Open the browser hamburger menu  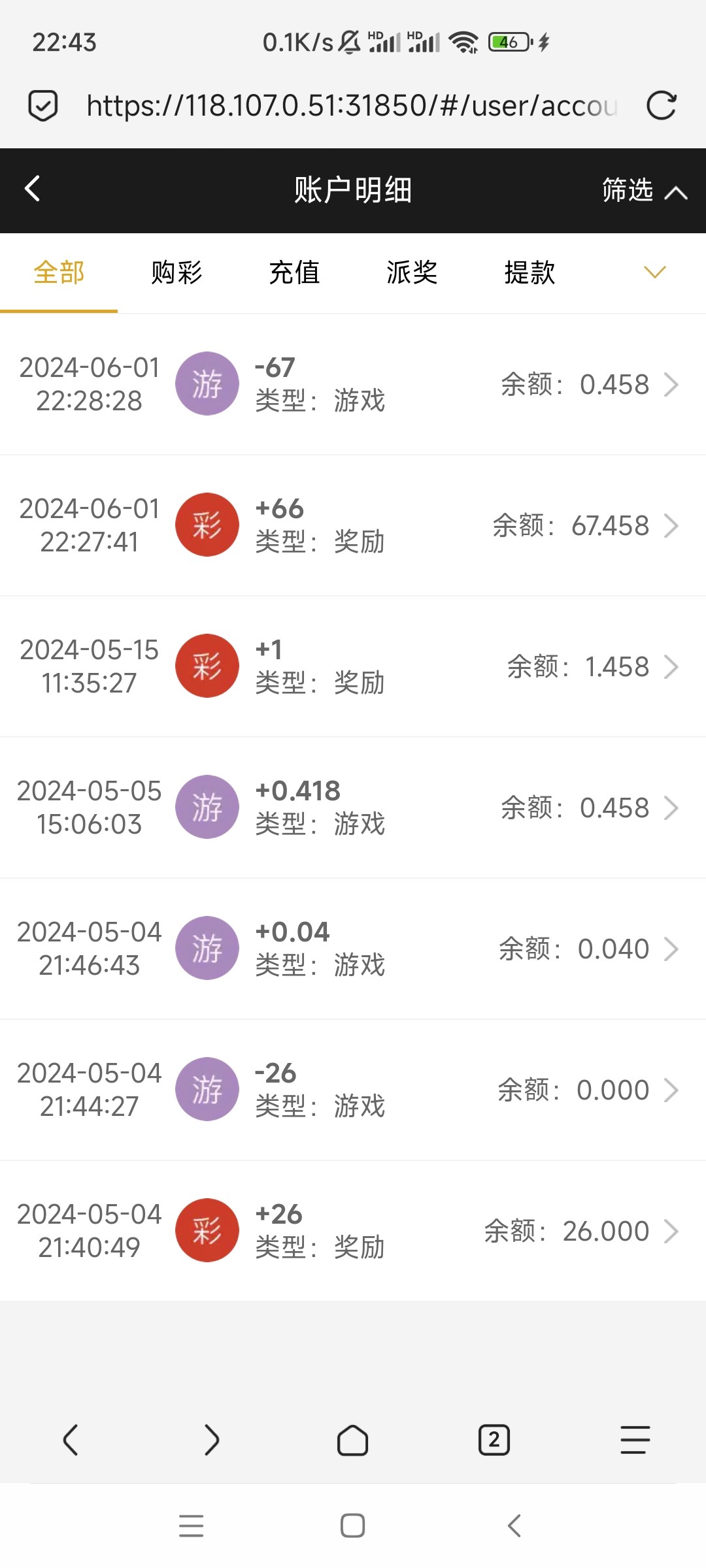(x=635, y=1440)
